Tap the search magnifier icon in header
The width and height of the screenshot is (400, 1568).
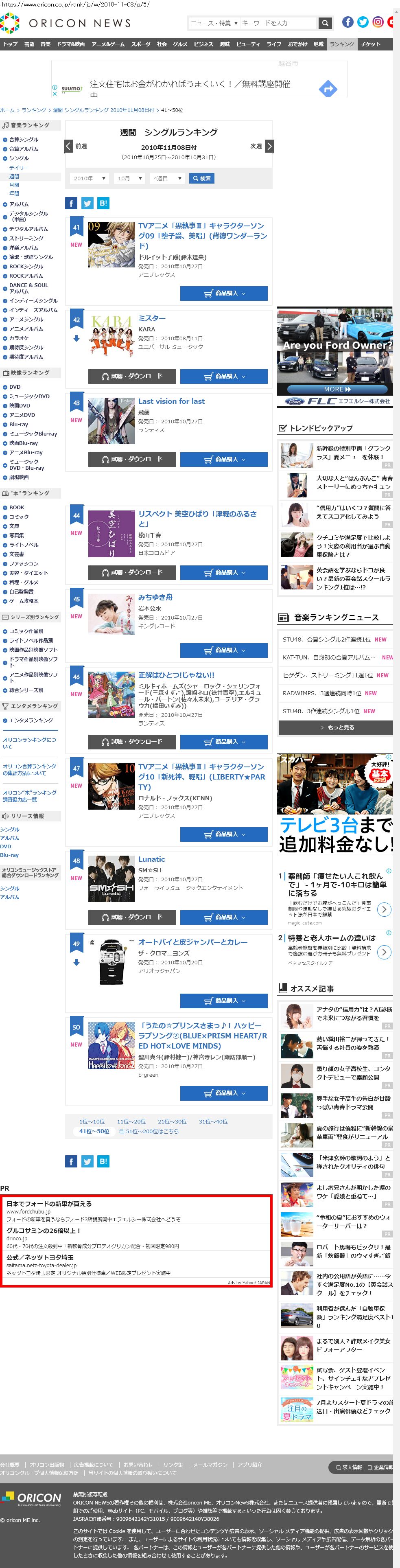coord(326,23)
